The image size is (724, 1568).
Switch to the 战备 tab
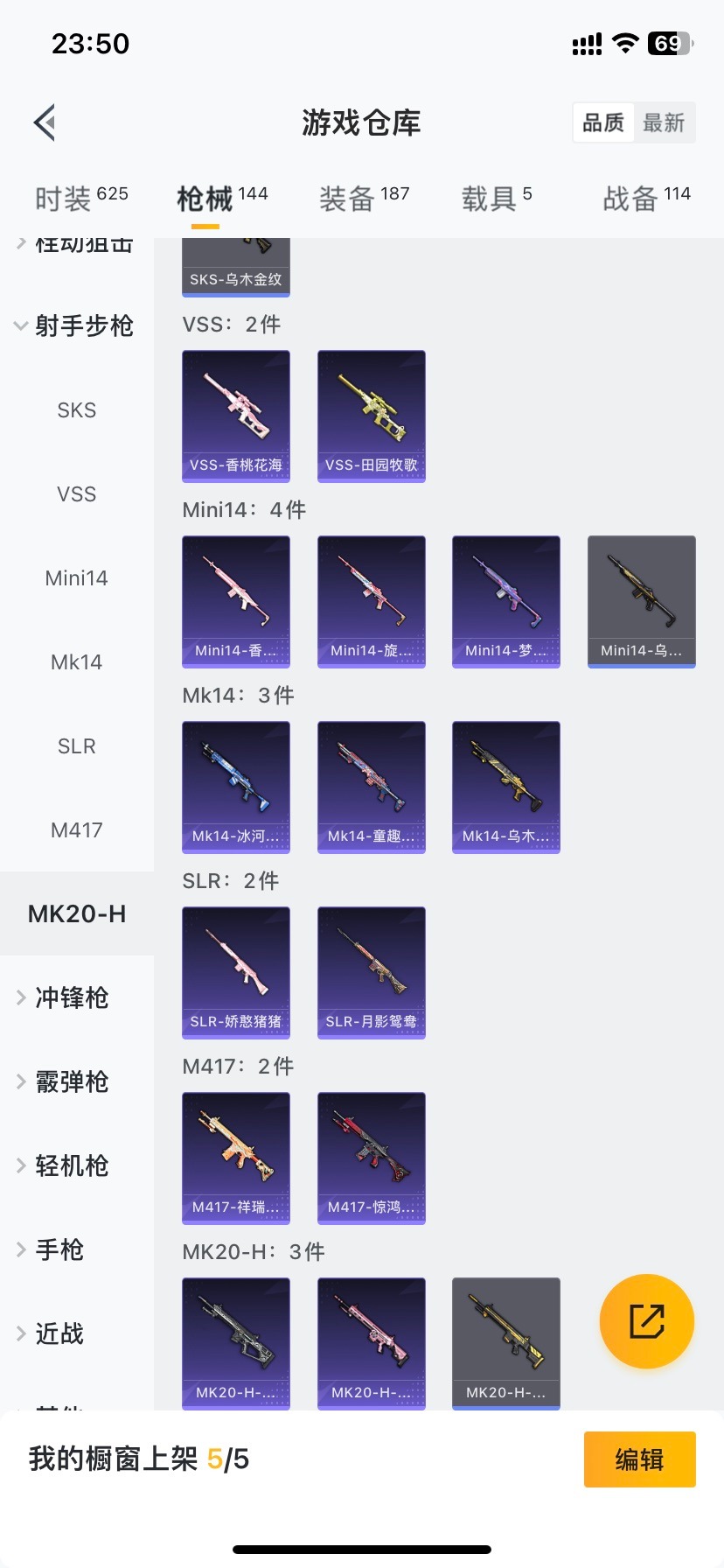(646, 199)
